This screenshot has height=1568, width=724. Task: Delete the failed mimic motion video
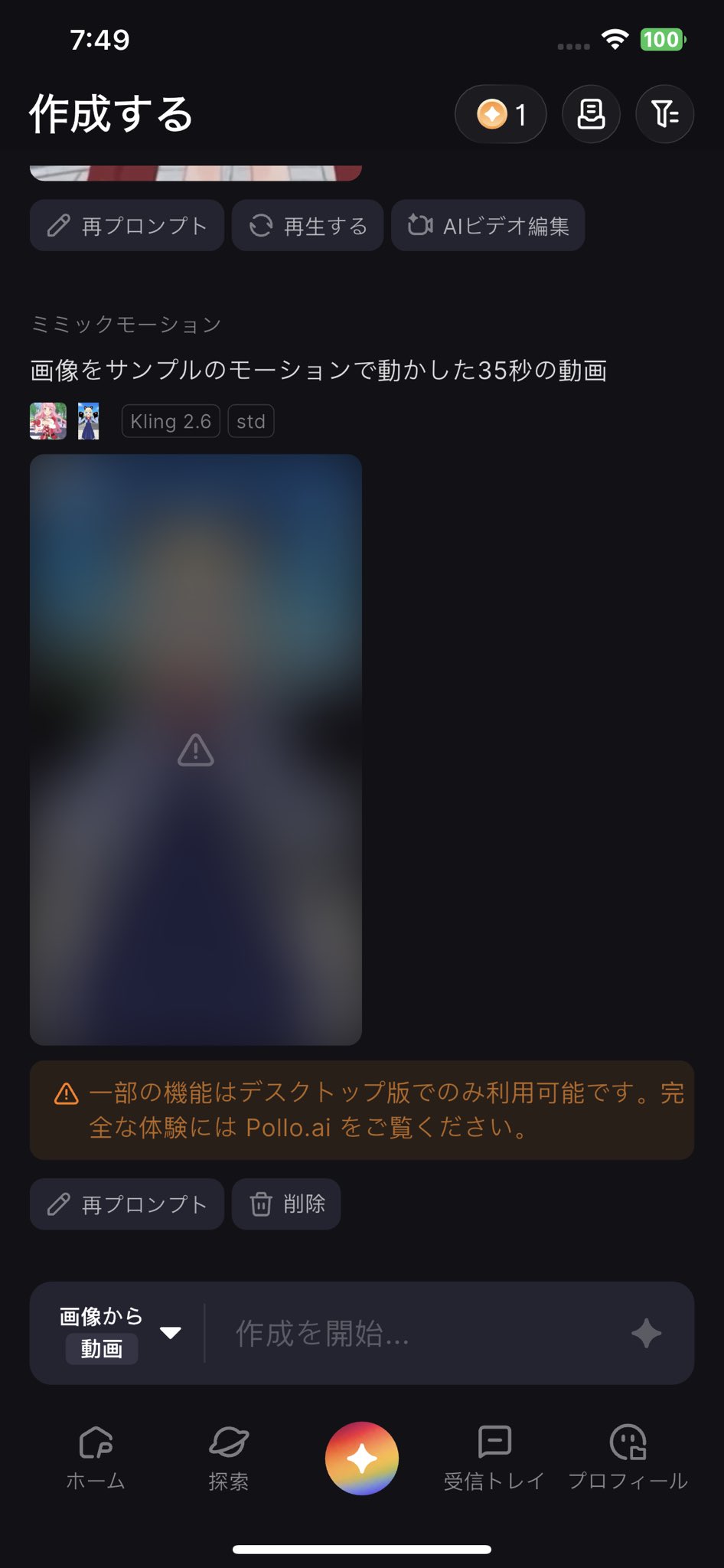click(286, 1204)
